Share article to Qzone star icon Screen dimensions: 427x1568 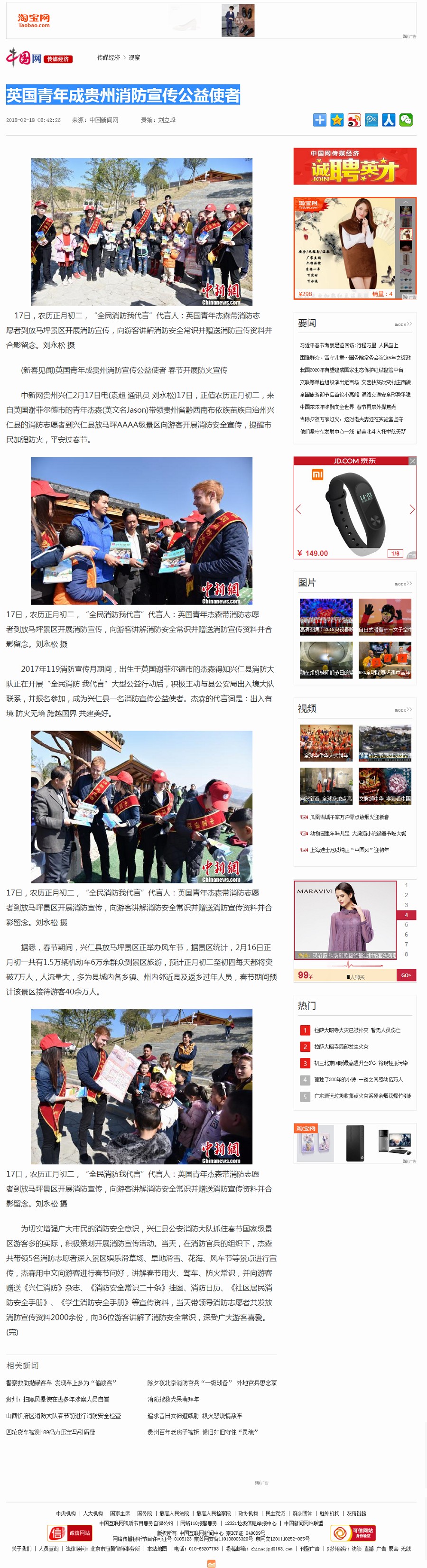(x=337, y=120)
